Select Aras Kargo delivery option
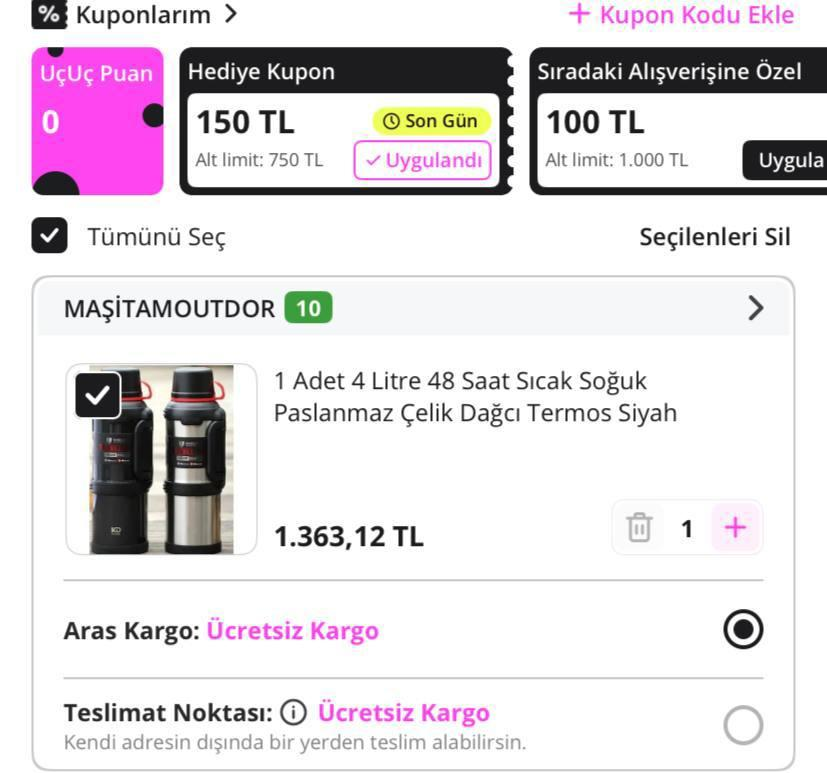Screen dimensions: 827x773 (x=743, y=630)
